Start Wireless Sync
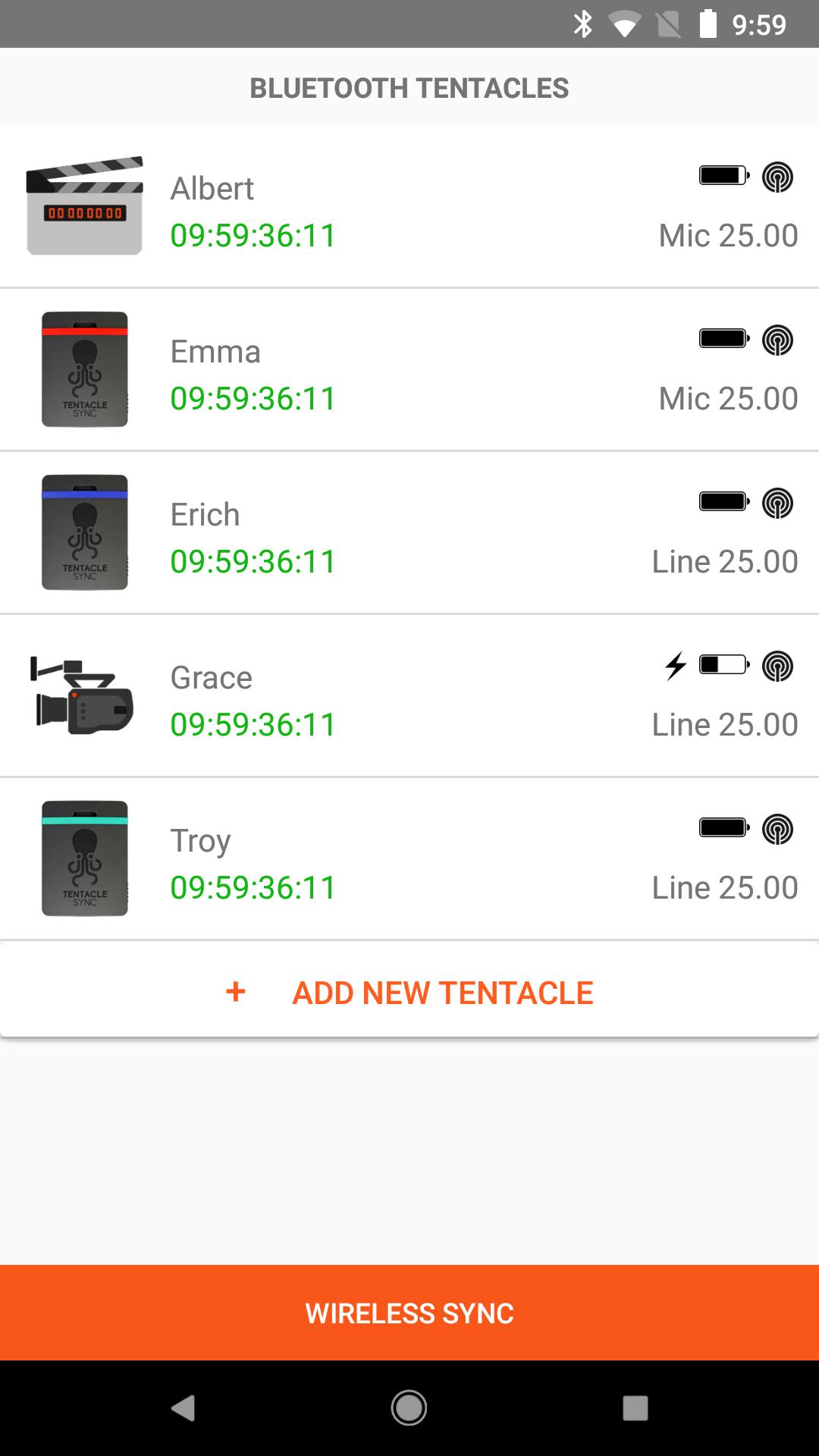The width and height of the screenshot is (819, 1456). click(x=409, y=1313)
